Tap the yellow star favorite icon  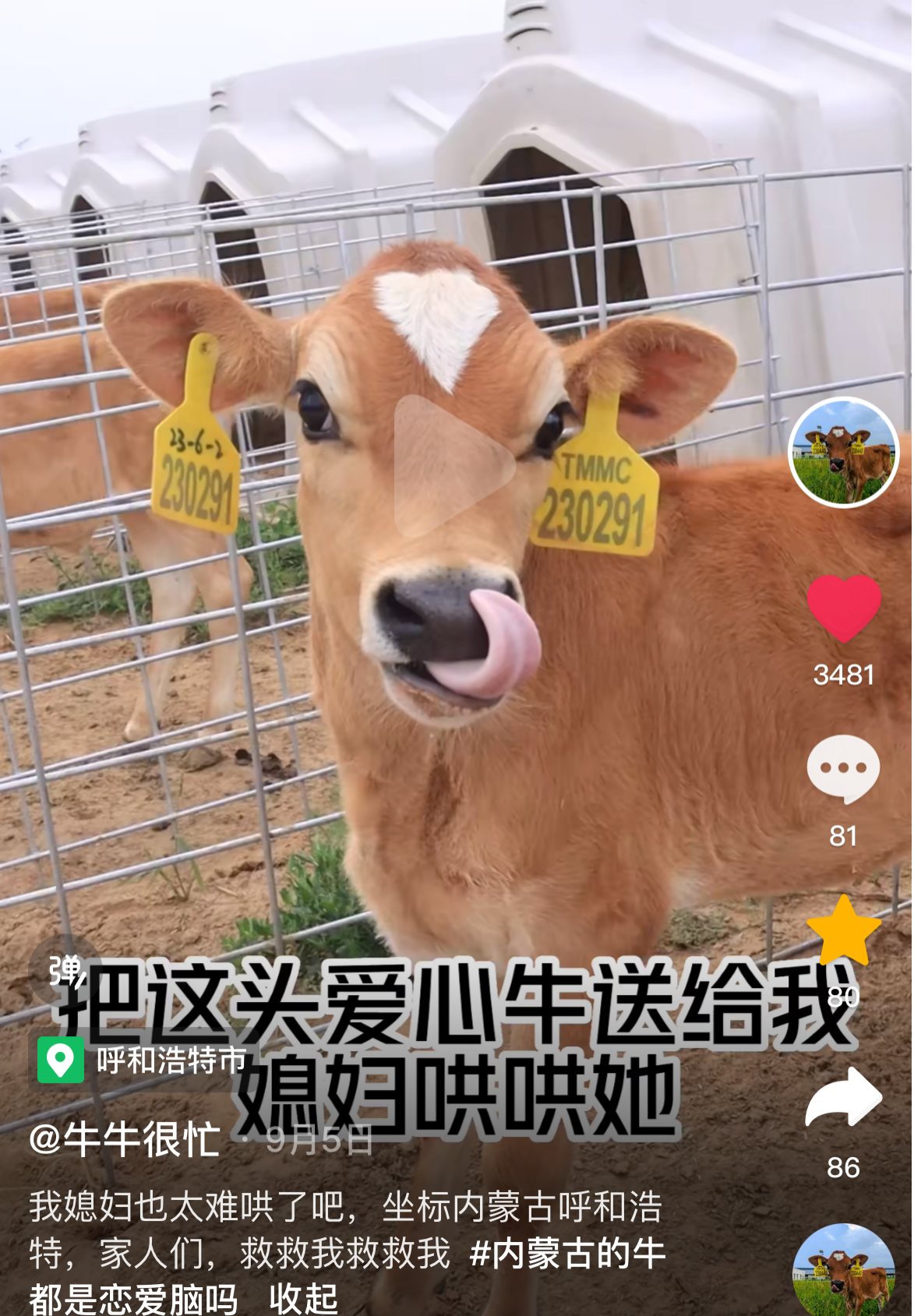coord(844,931)
